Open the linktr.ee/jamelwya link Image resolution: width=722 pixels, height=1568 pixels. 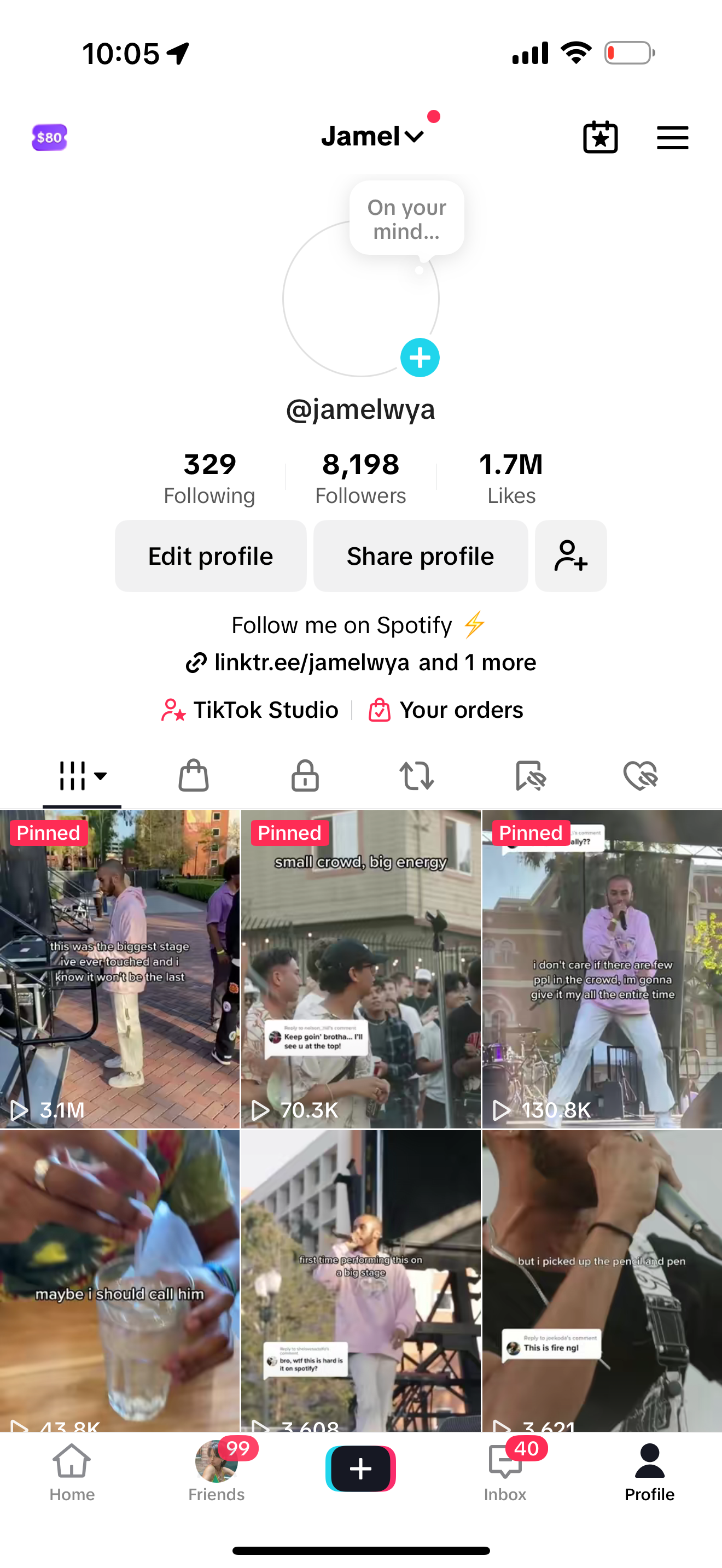click(x=311, y=662)
